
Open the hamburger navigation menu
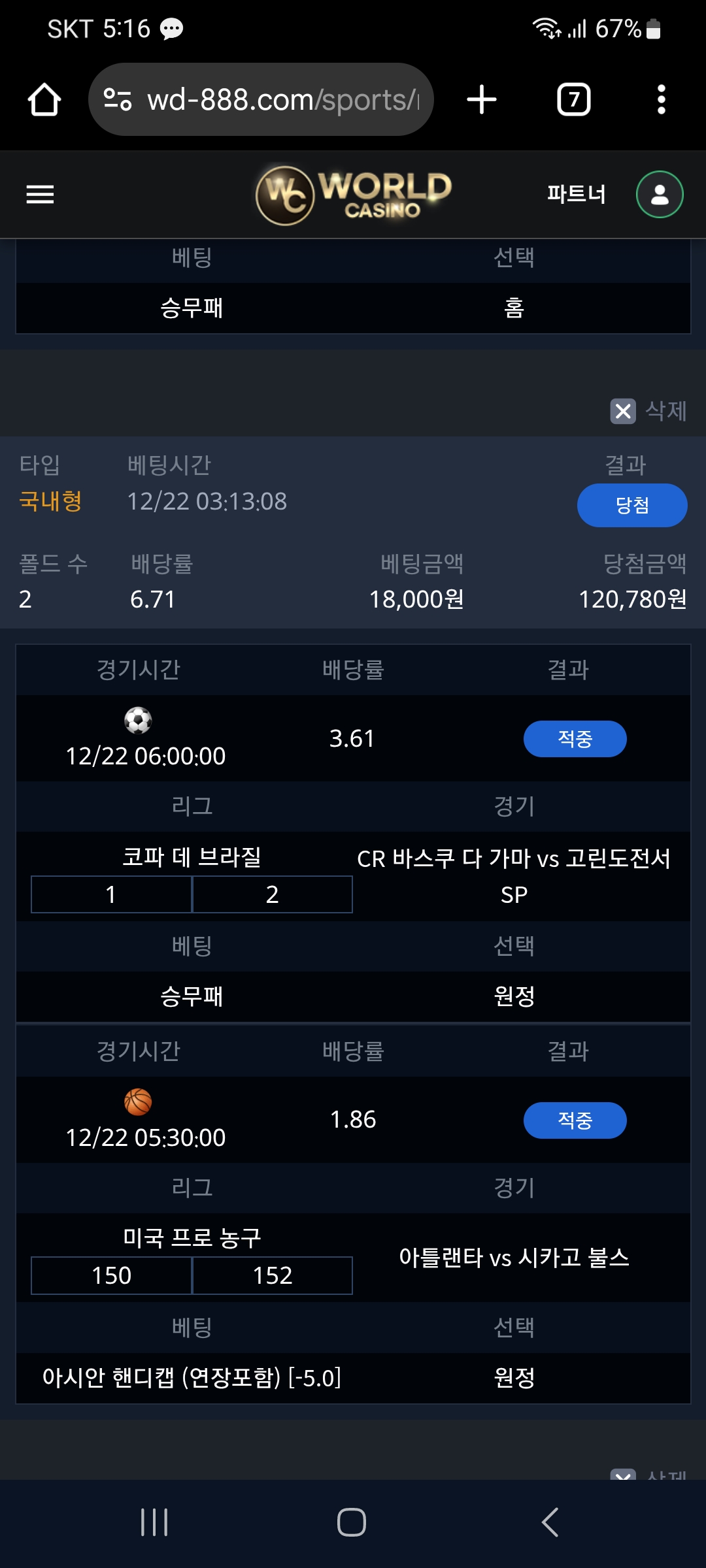tap(41, 194)
